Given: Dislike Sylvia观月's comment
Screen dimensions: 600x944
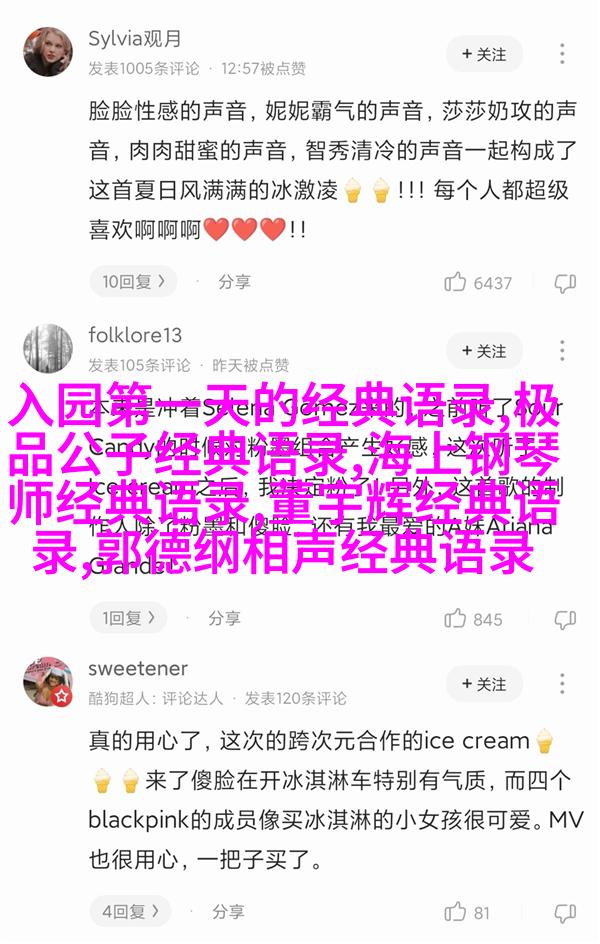Looking at the screenshot, I should tap(566, 283).
